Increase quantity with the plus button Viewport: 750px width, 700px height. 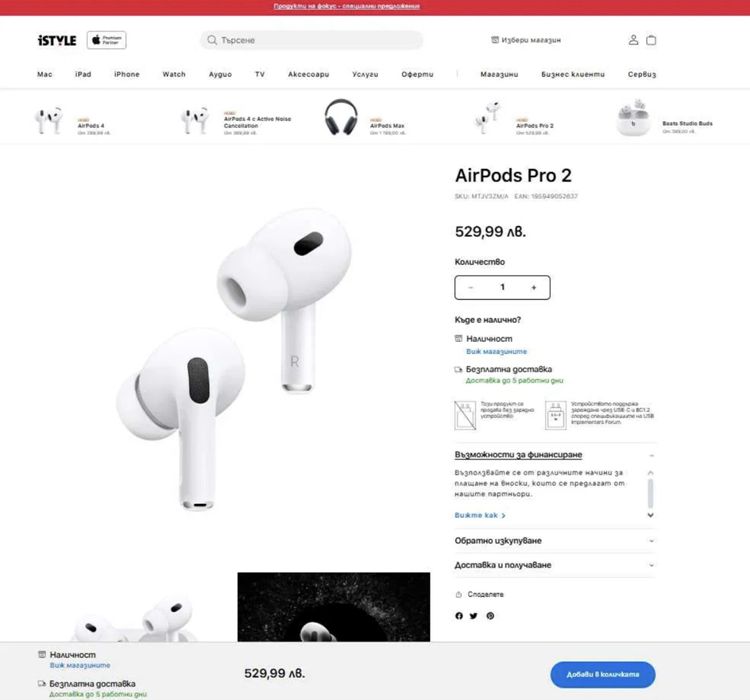(533, 287)
